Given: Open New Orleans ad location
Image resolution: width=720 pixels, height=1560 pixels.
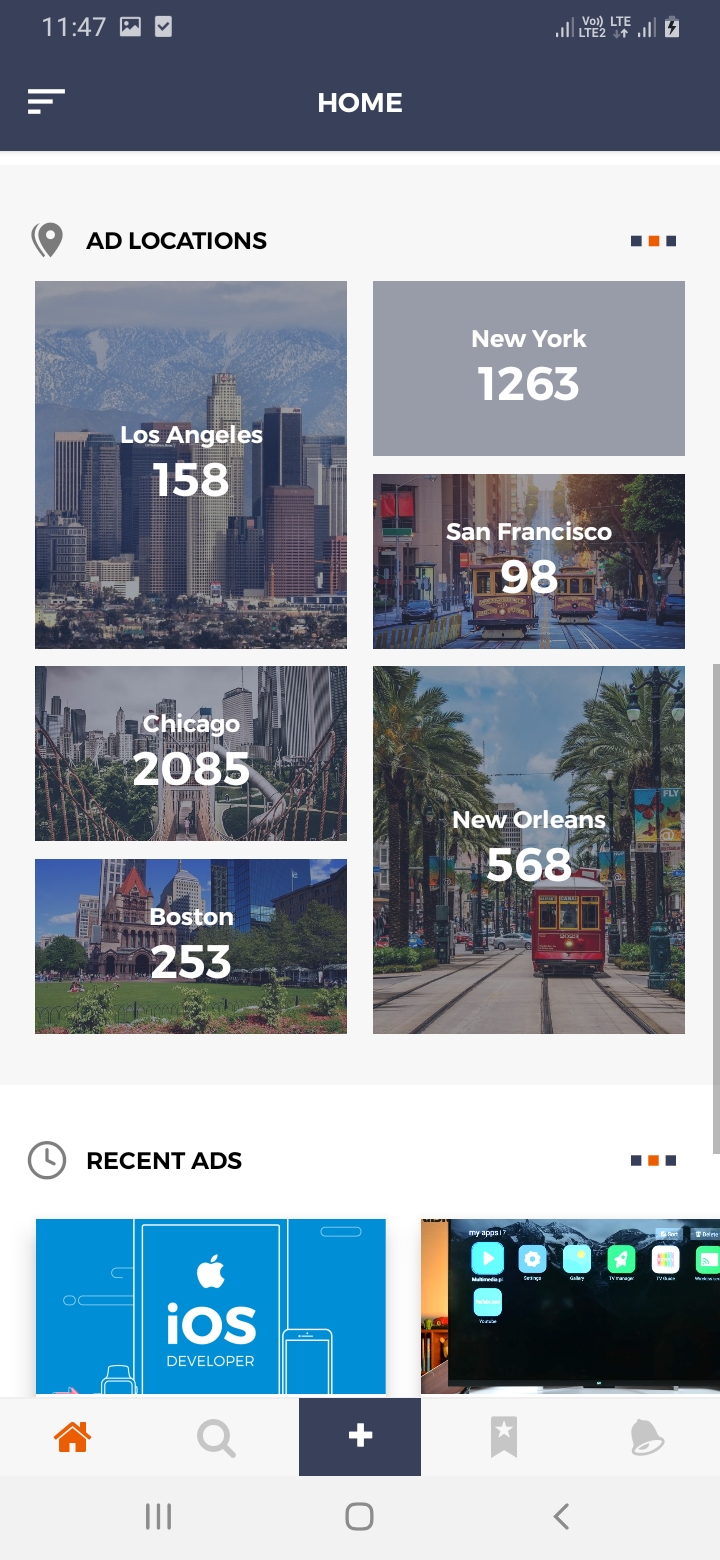Looking at the screenshot, I should (528, 849).
